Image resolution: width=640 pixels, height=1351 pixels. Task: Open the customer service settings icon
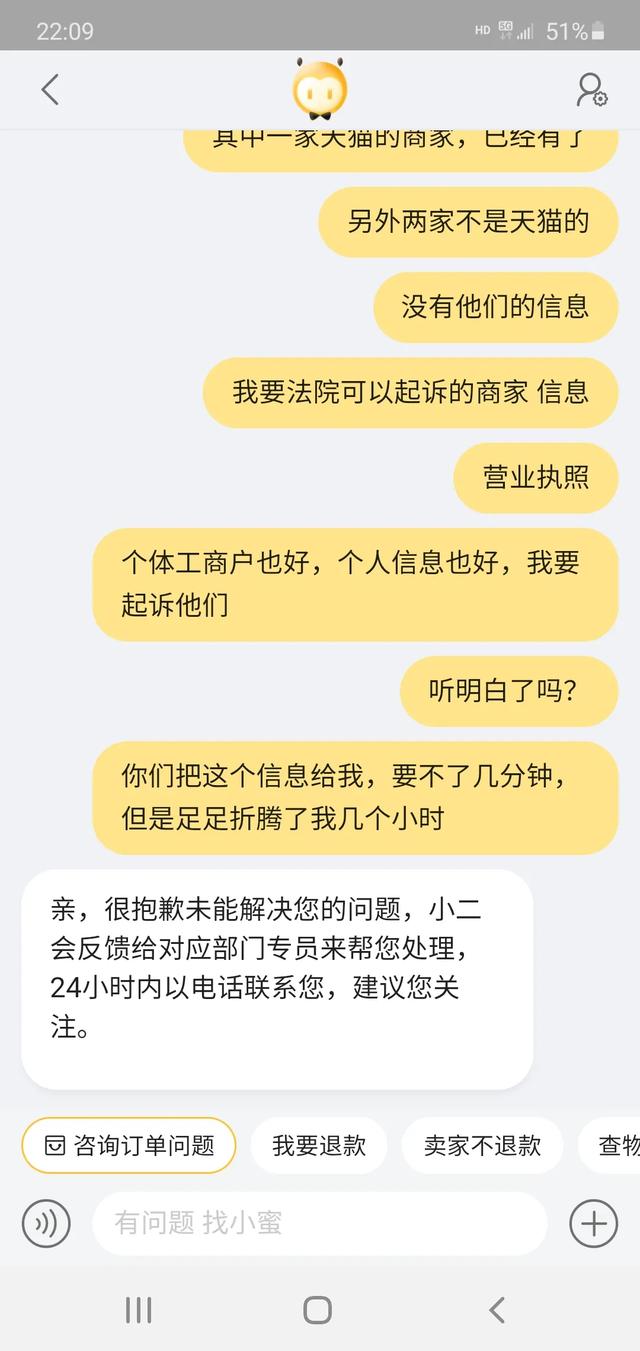[592, 90]
